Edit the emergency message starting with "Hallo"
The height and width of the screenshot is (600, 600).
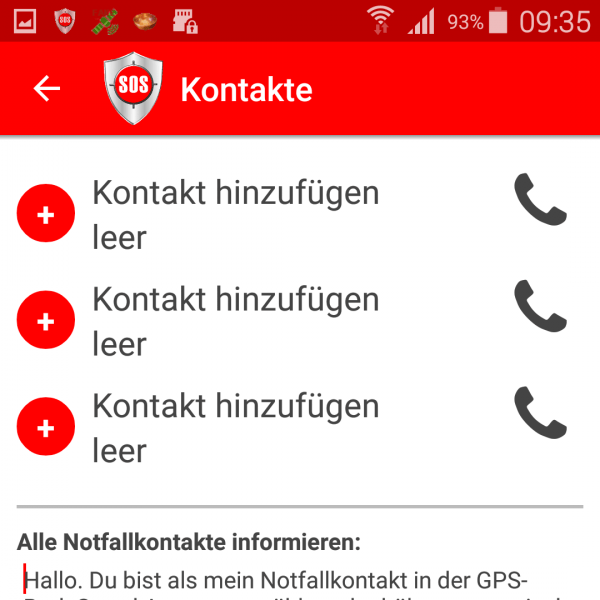pyautogui.click(x=290, y=581)
